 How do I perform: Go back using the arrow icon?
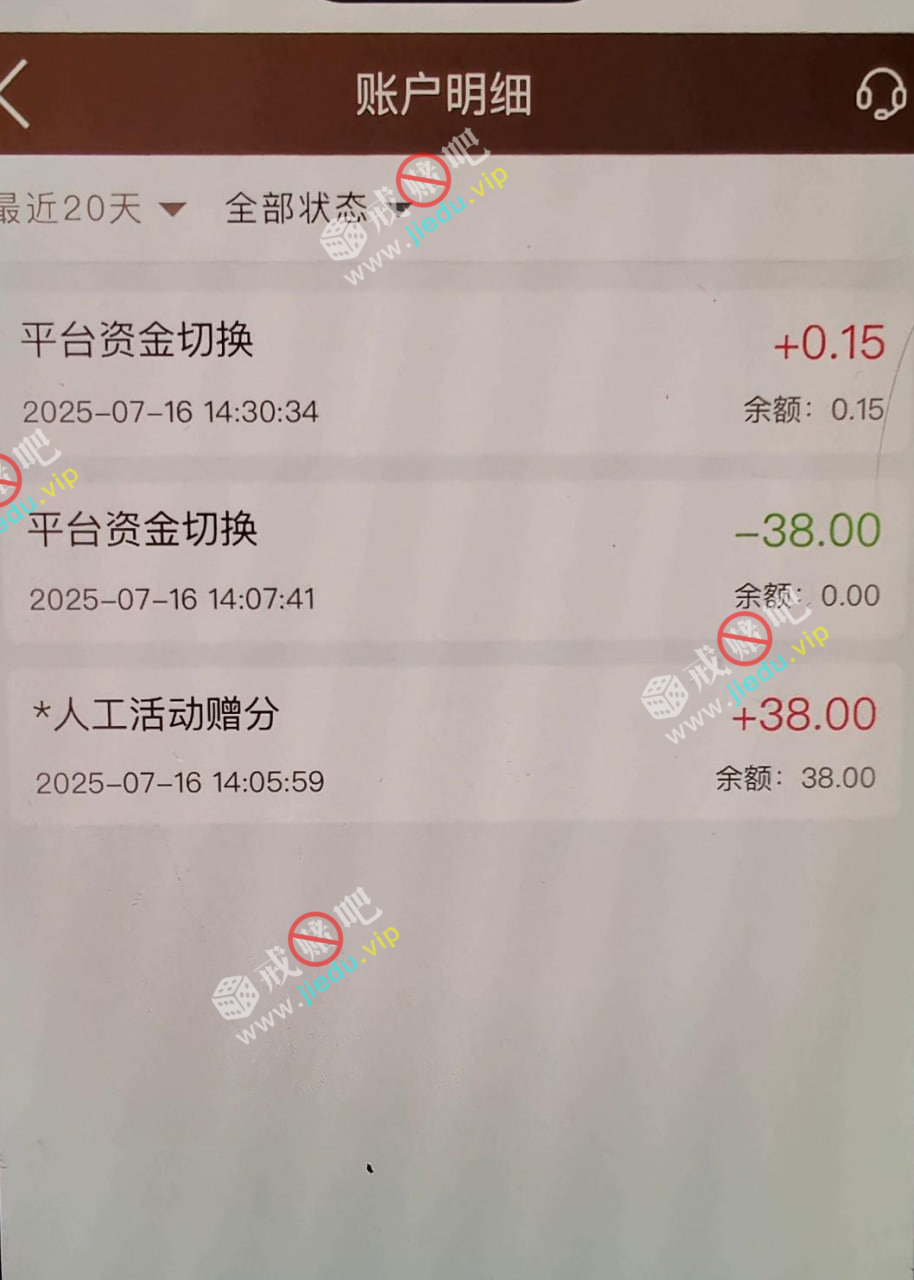pos(14,95)
